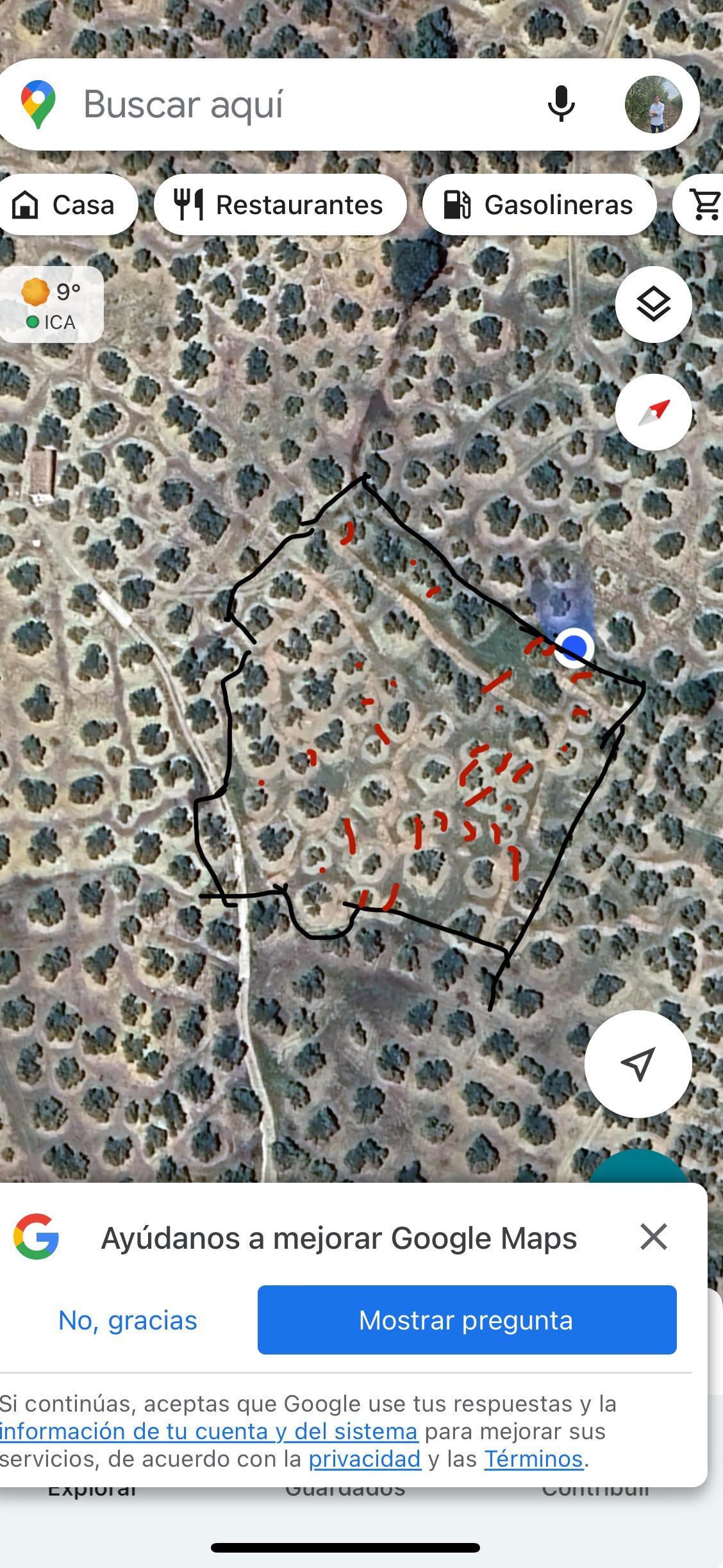Open the Términos link

tap(533, 1459)
